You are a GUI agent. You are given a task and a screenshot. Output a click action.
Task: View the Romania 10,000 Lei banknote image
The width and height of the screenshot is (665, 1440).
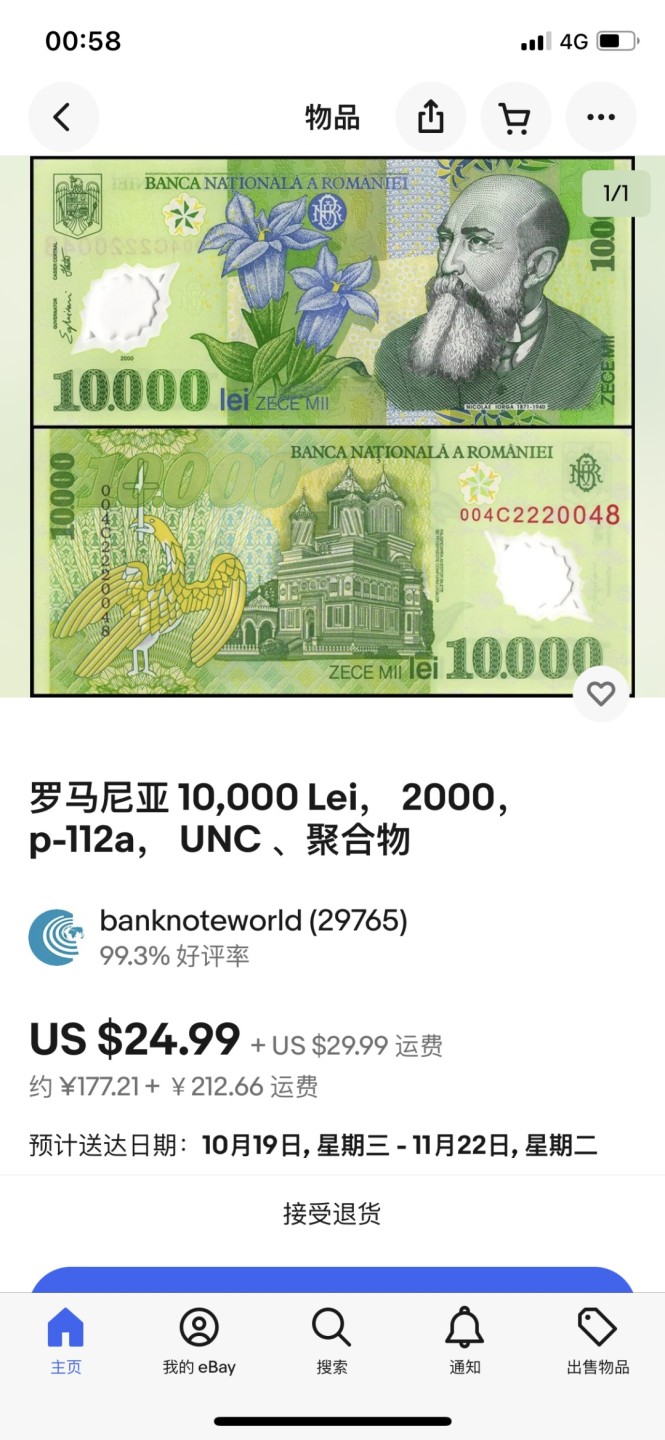[332, 425]
